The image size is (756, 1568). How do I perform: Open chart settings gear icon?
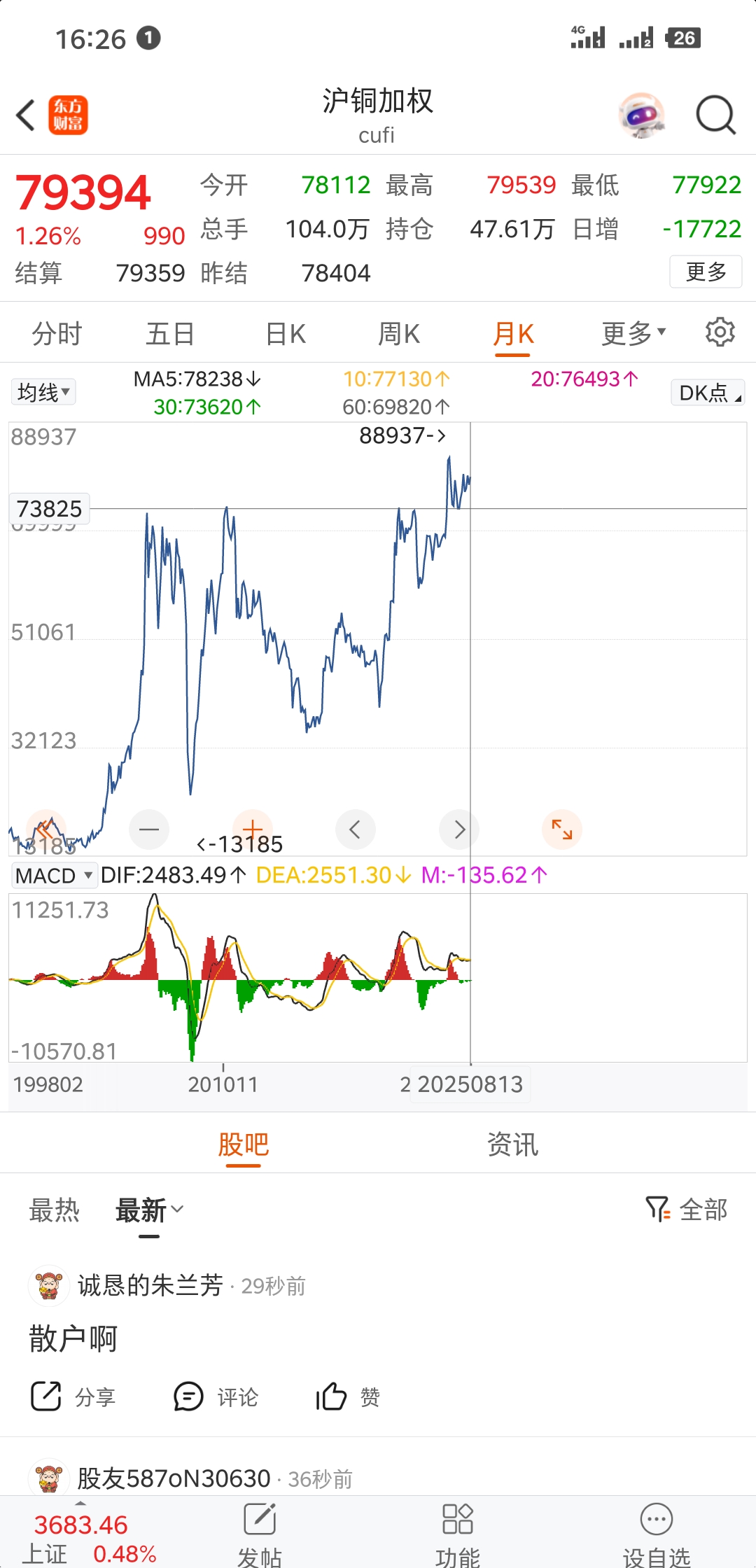click(x=720, y=332)
